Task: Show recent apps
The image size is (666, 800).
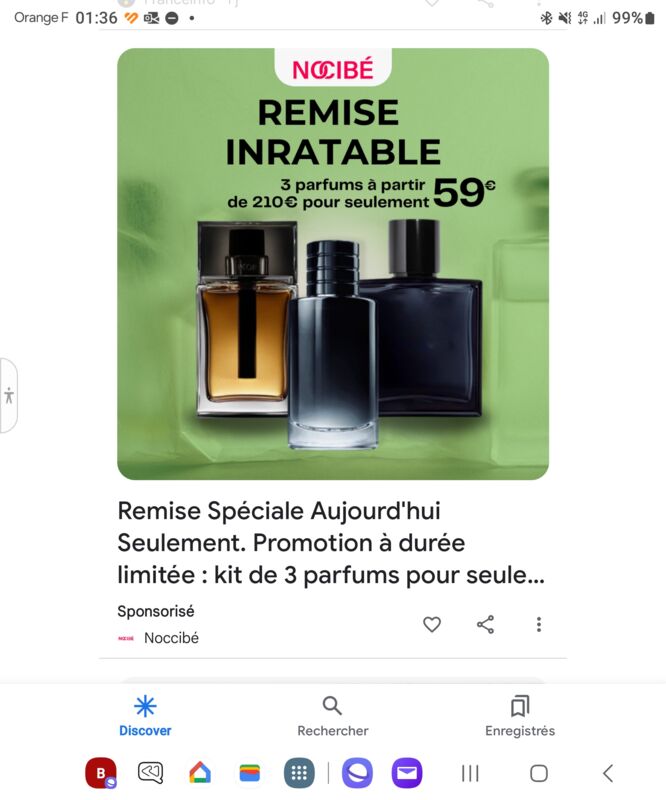Action: [x=470, y=773]
